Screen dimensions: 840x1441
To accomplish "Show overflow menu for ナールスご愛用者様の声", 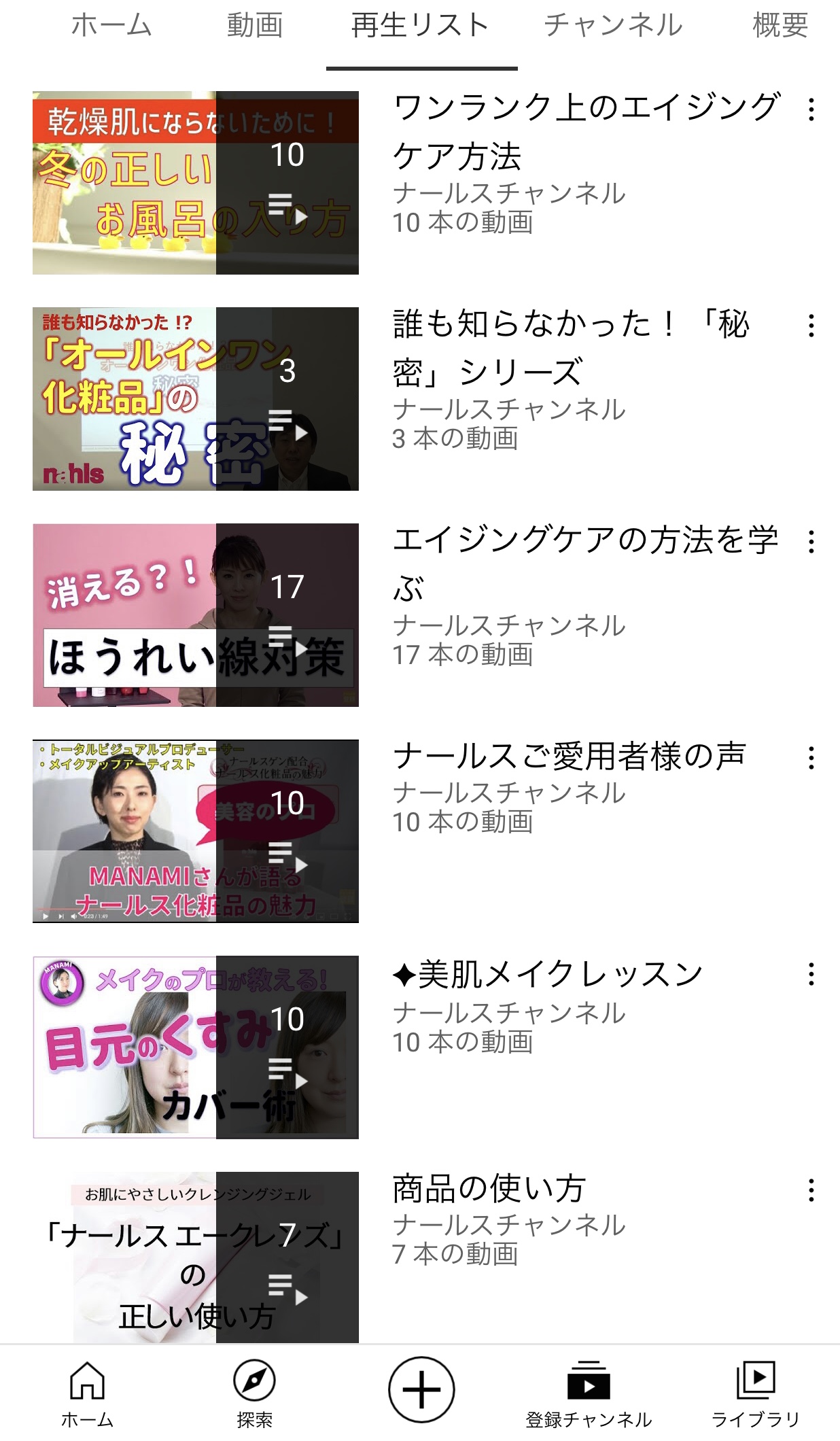I will point(811,758).
